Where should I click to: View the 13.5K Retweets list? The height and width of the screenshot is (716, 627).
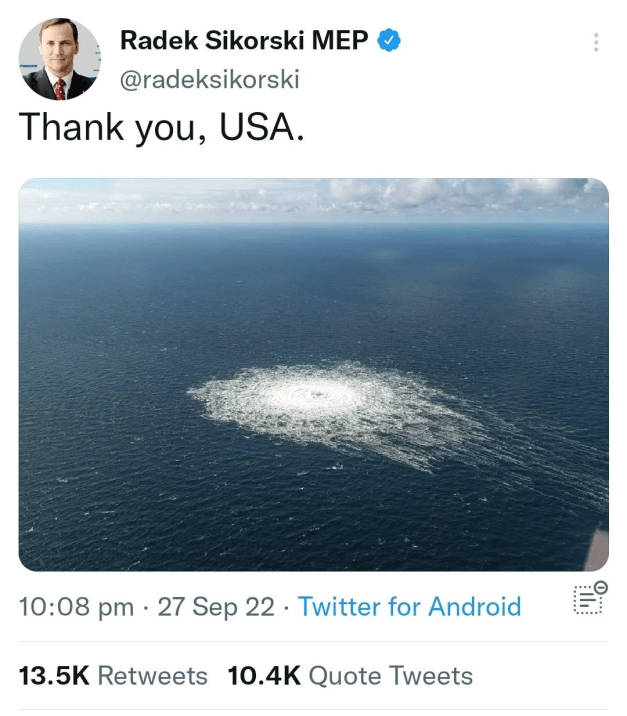click(113, 676)
